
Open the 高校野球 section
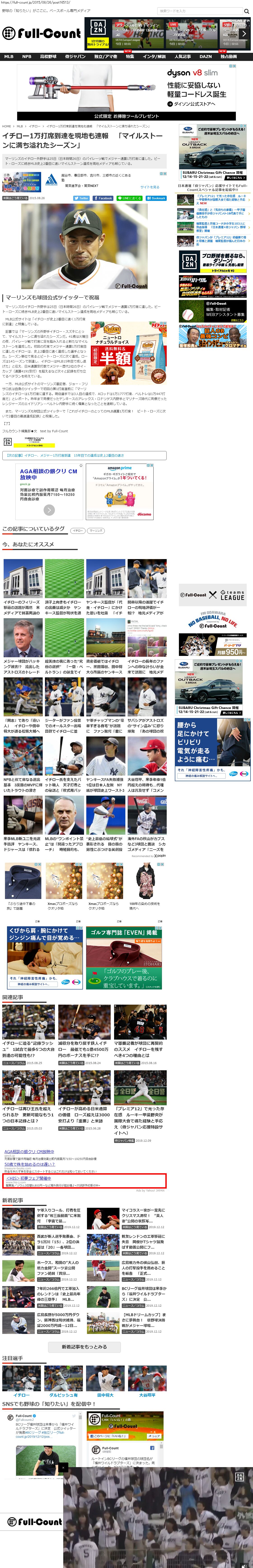click(x=48, y=57)
